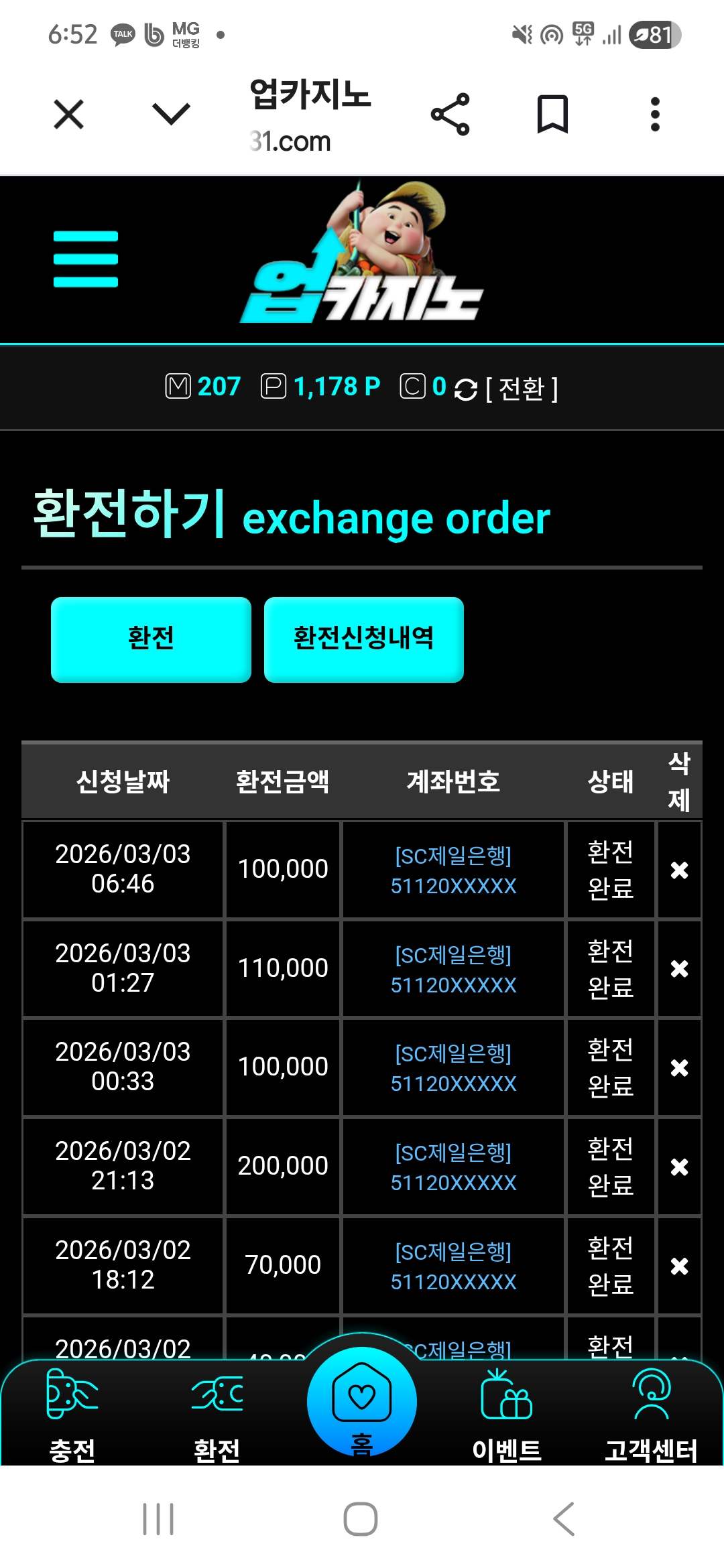
Task: Open 환전신청내역 history
Action: 363,639
